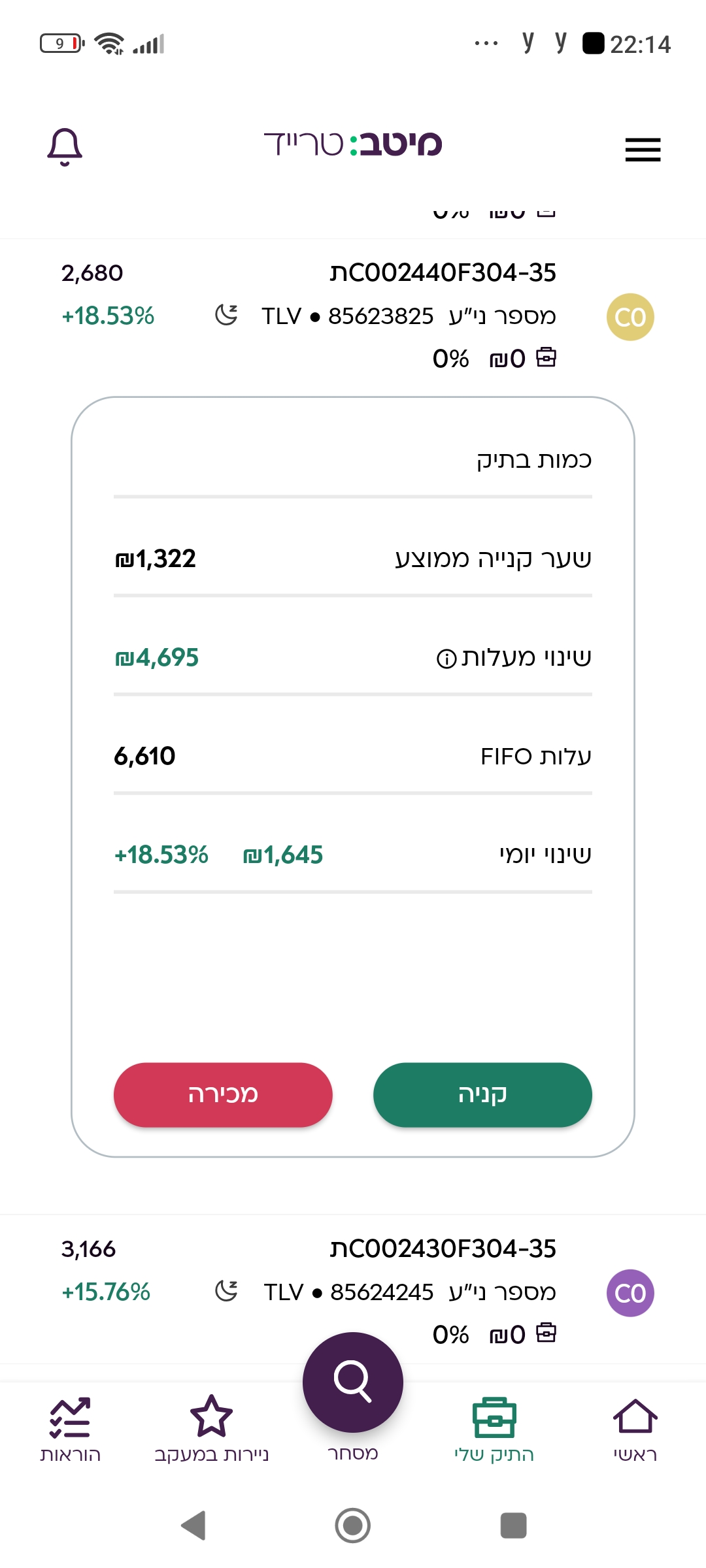Open the תC002430F304-35 holding row

point(353,1290)
